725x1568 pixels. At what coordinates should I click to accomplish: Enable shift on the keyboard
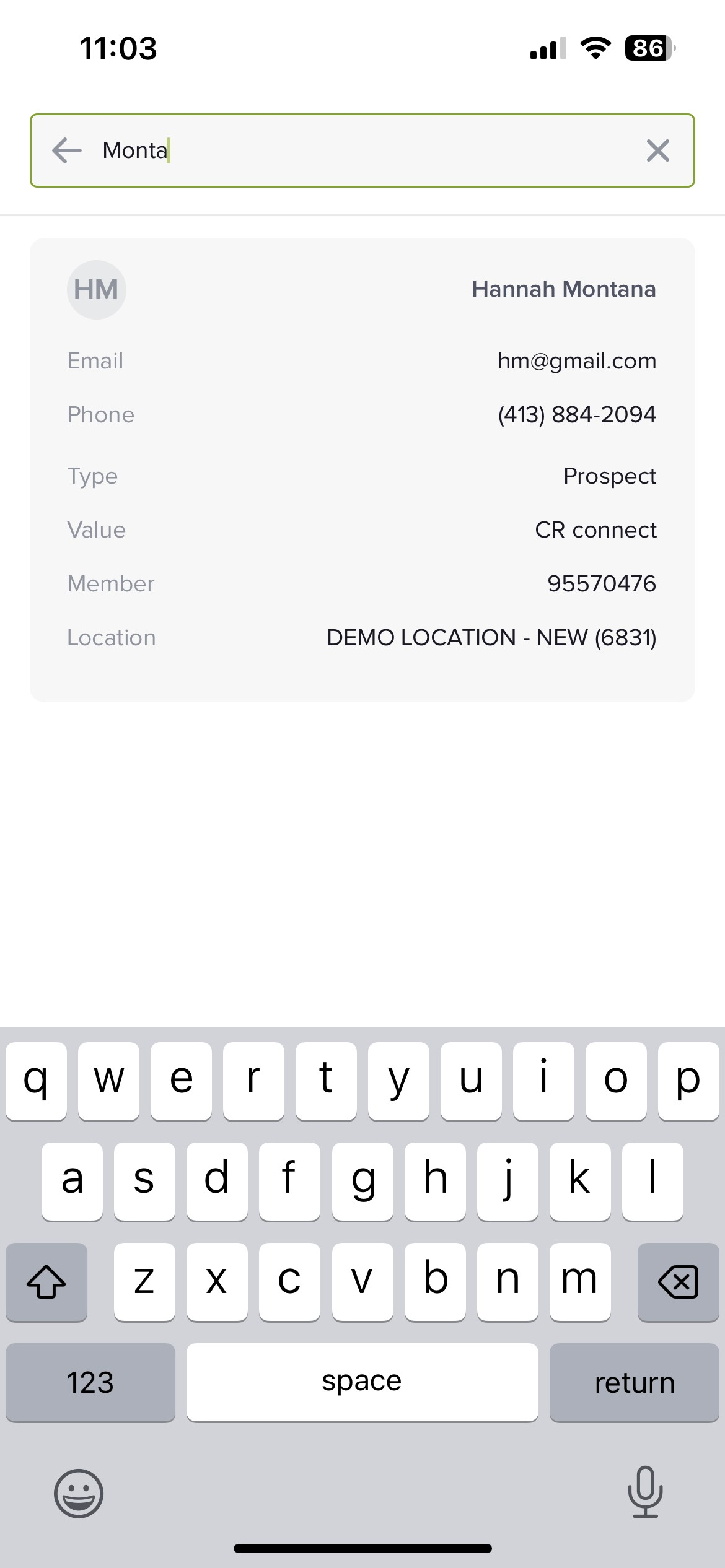click(46, 1281)
